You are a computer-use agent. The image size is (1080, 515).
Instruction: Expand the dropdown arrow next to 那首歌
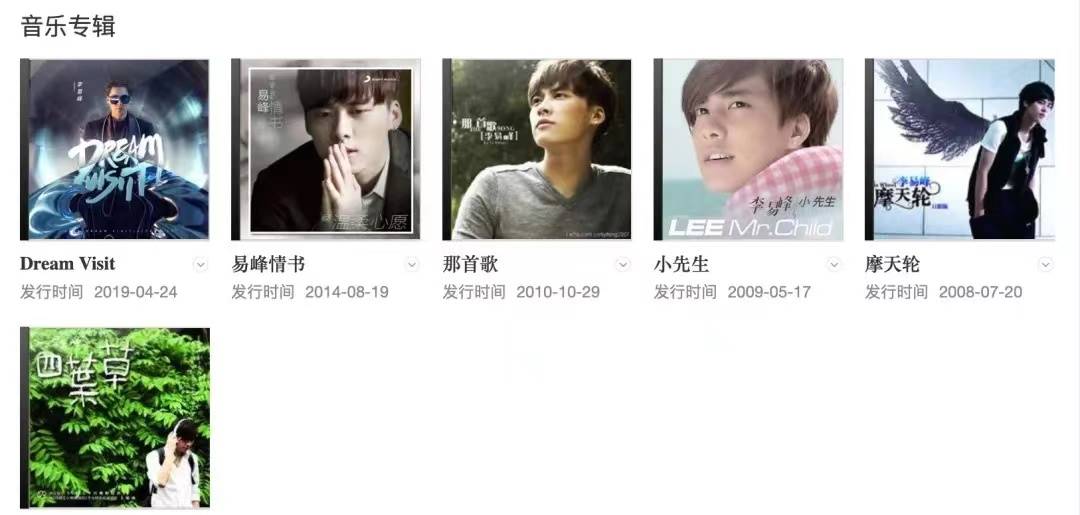tap(623, 265)
